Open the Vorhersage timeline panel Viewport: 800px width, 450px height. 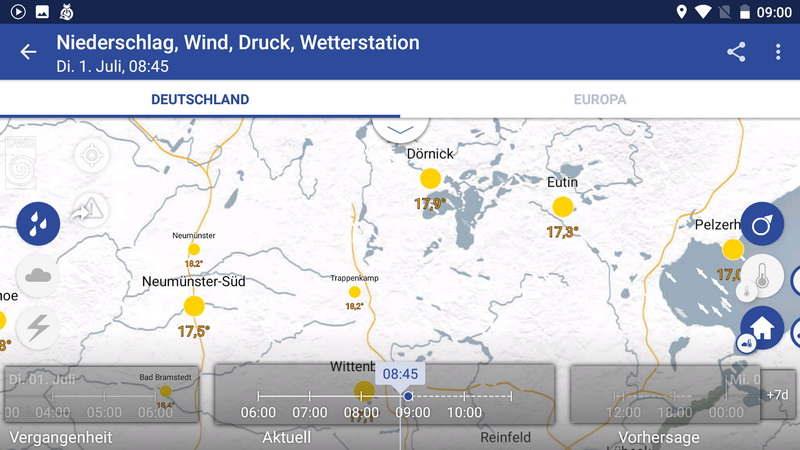[x=658, y=394]
